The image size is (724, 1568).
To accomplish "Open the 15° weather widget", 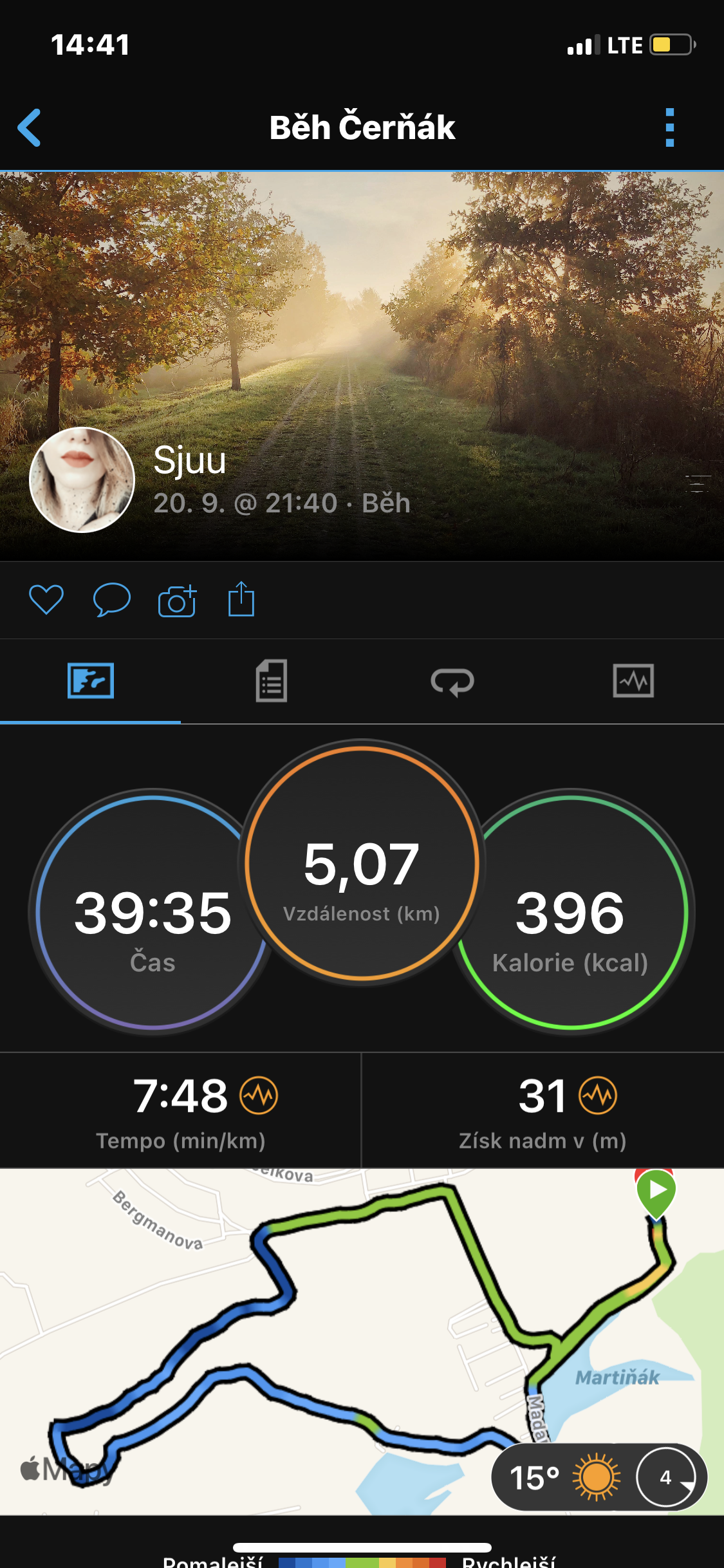I will (599, 1477).
